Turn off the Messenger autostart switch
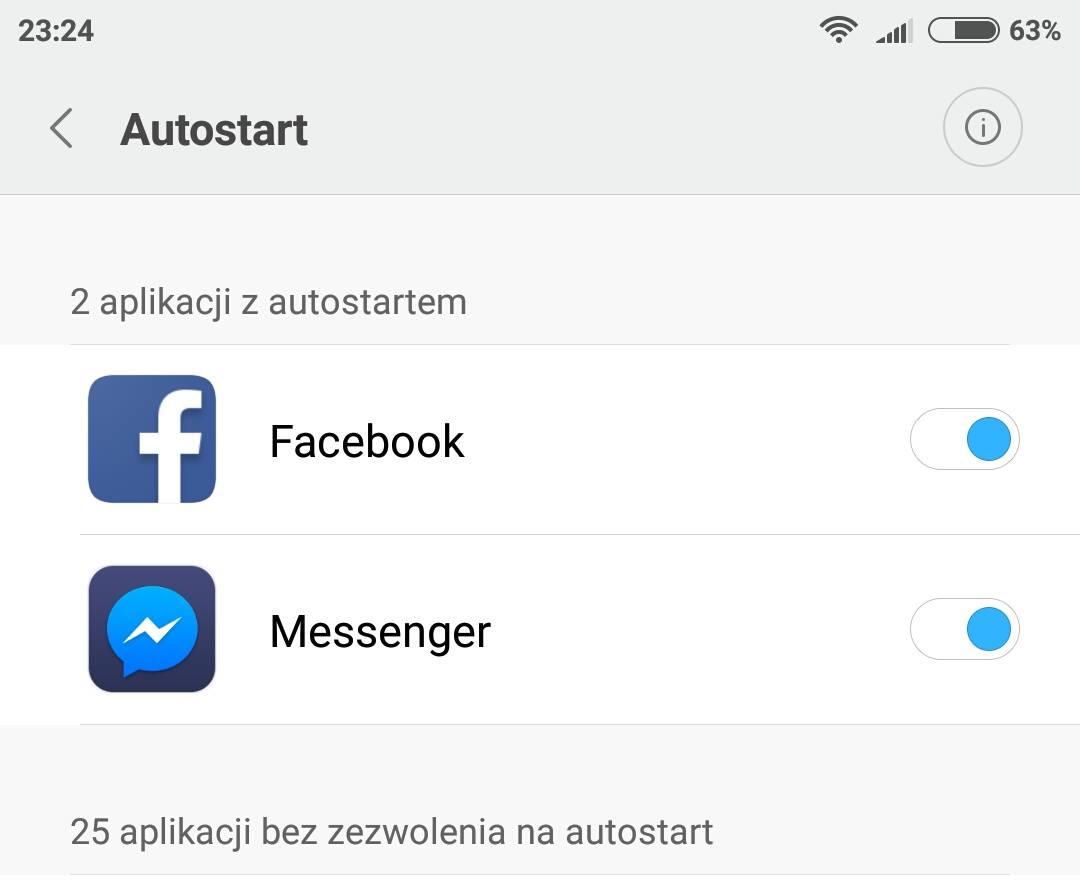The image size is (1080, 896). (964, 630)
